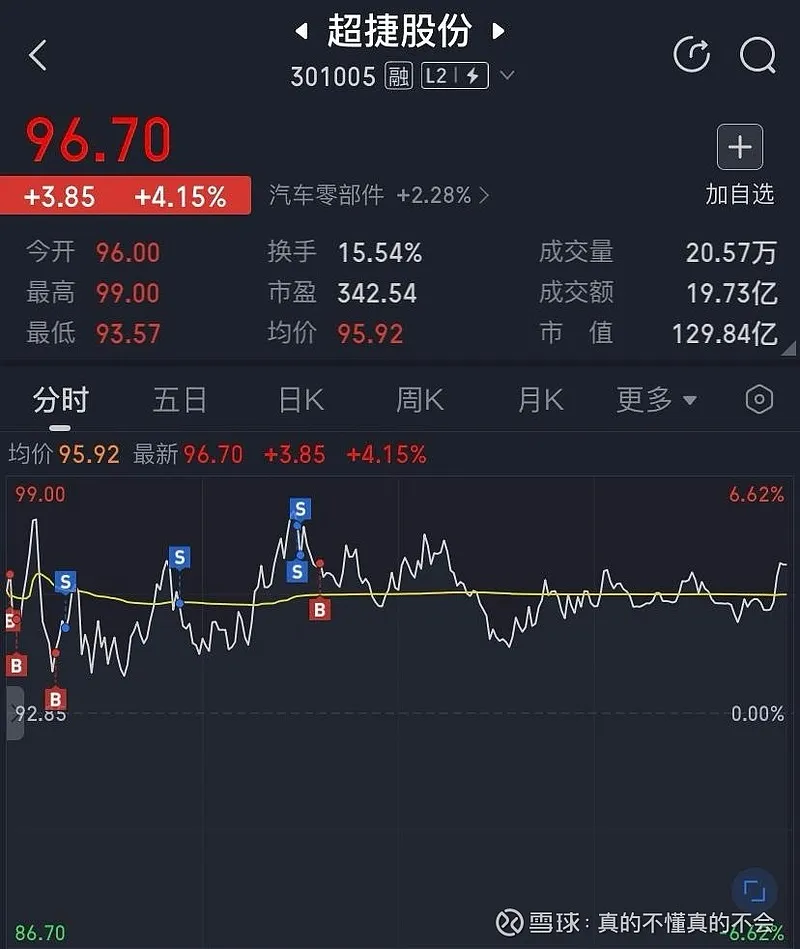Go back using the top-left arrow
The height and width of the screenshot is (949, 800).
click(38, 56)
